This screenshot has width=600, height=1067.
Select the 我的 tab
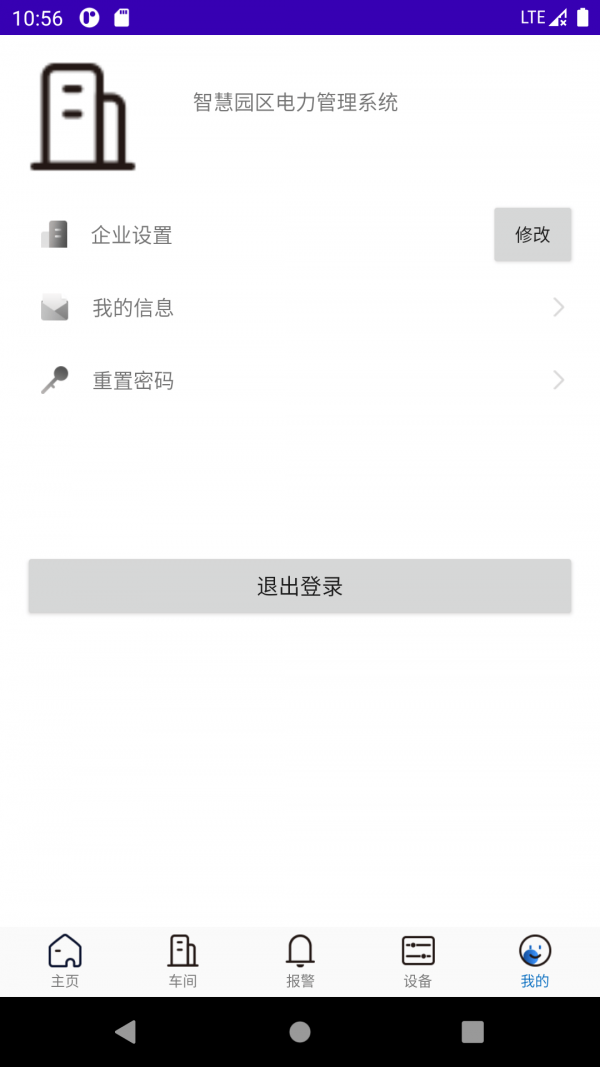[x=535, y=962]
